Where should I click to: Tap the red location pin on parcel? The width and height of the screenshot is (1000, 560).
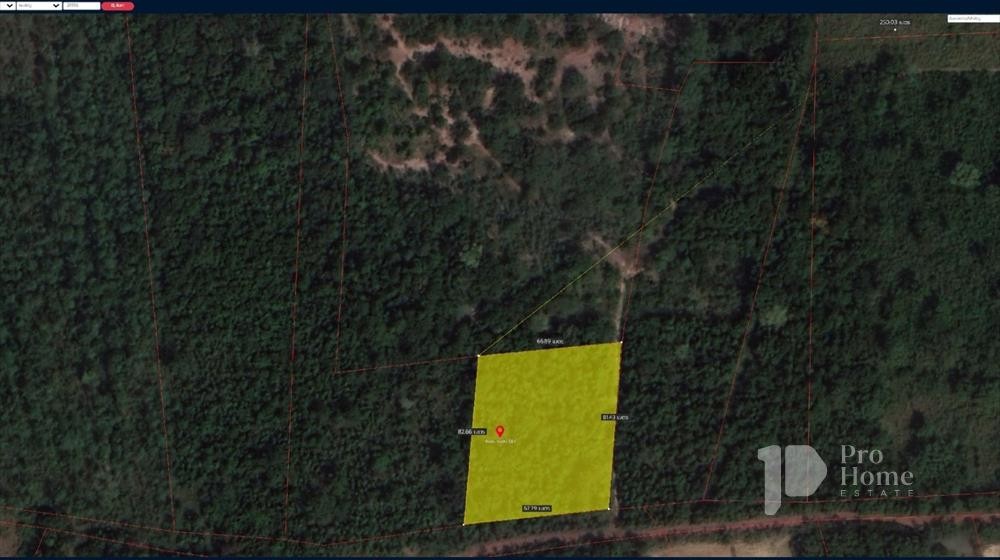(500, 432)
